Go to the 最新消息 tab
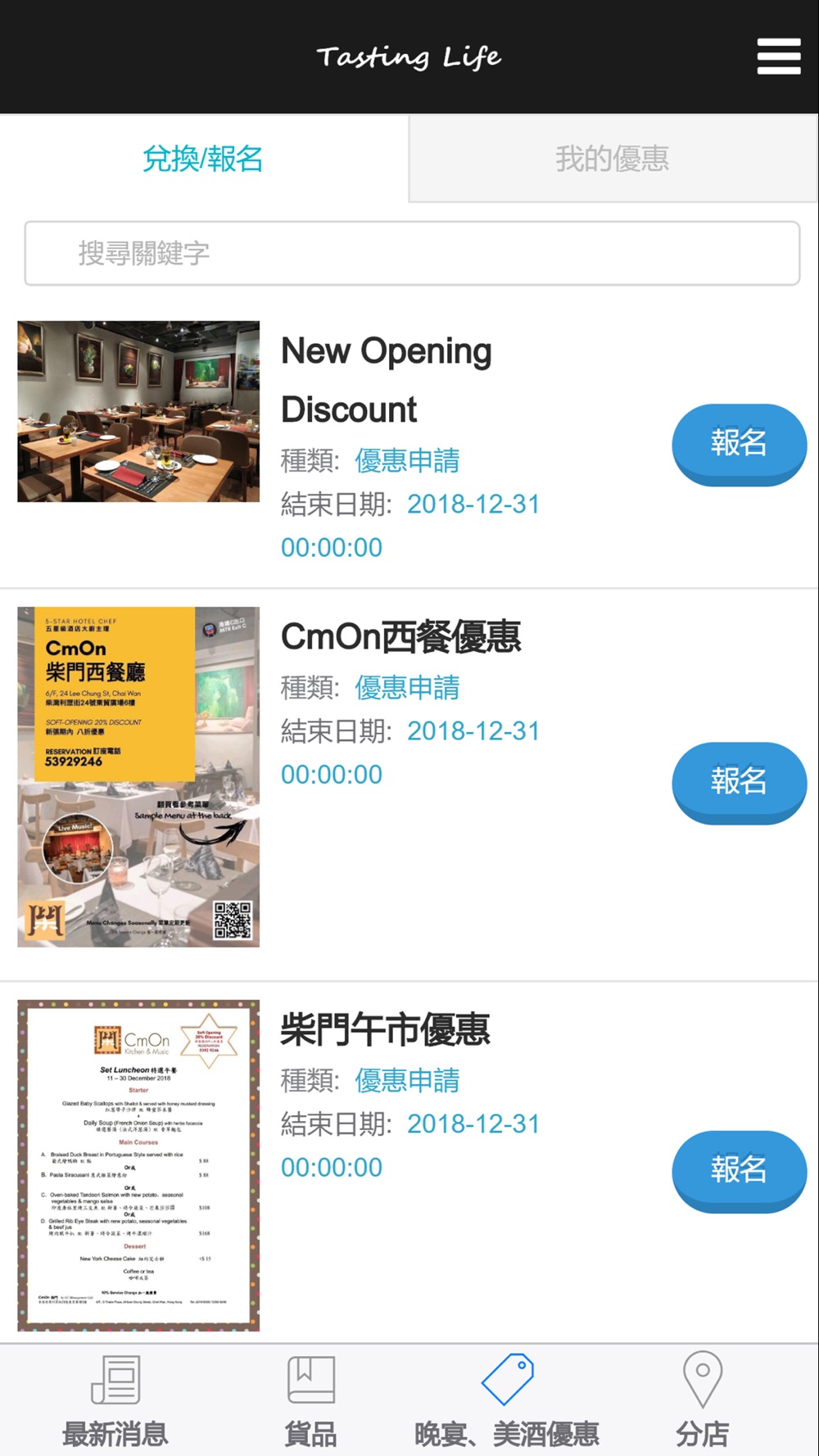The image size is (819, 1456). 115,1402
